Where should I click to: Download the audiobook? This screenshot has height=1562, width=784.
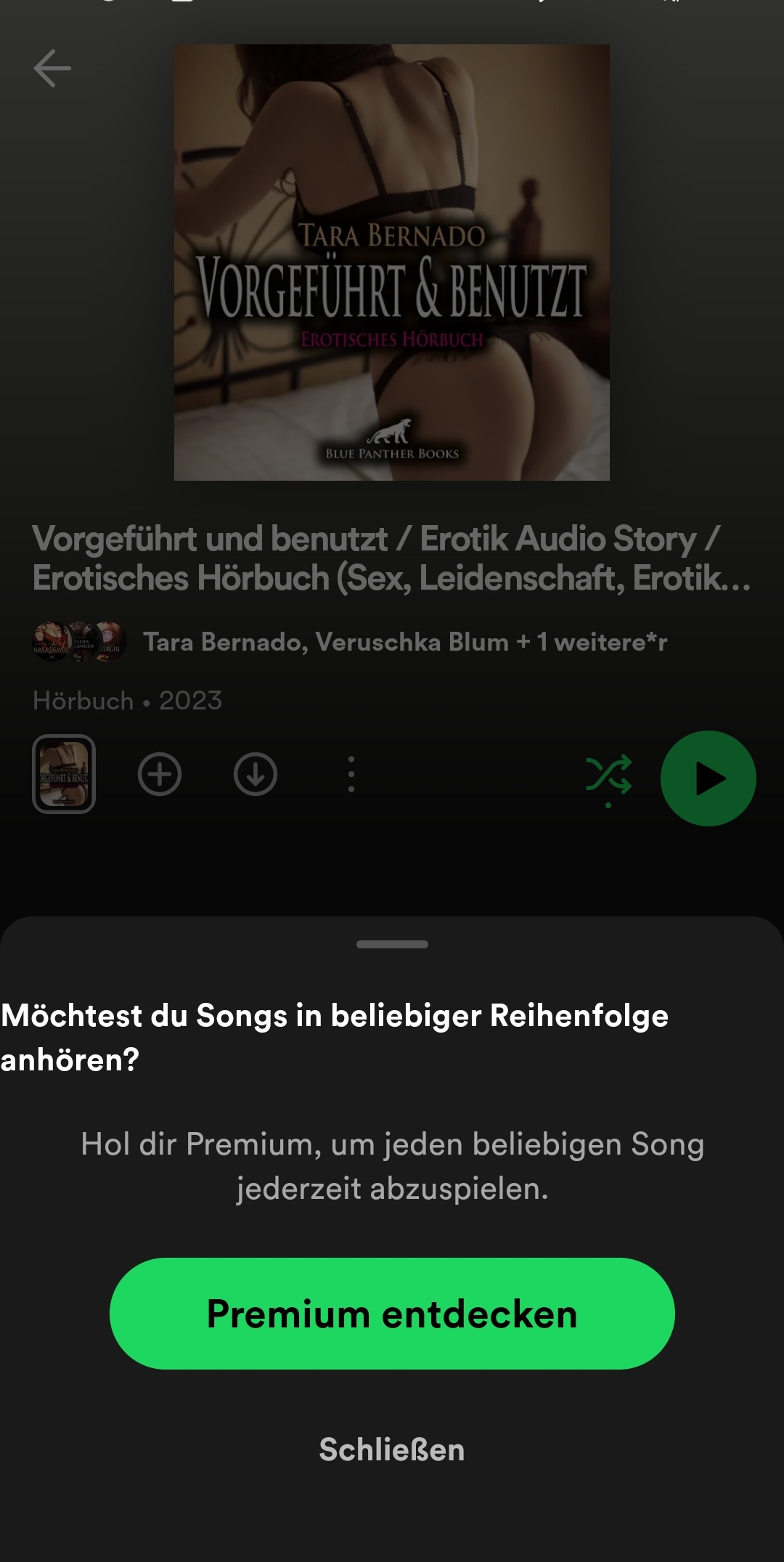[x=256, y=775]
